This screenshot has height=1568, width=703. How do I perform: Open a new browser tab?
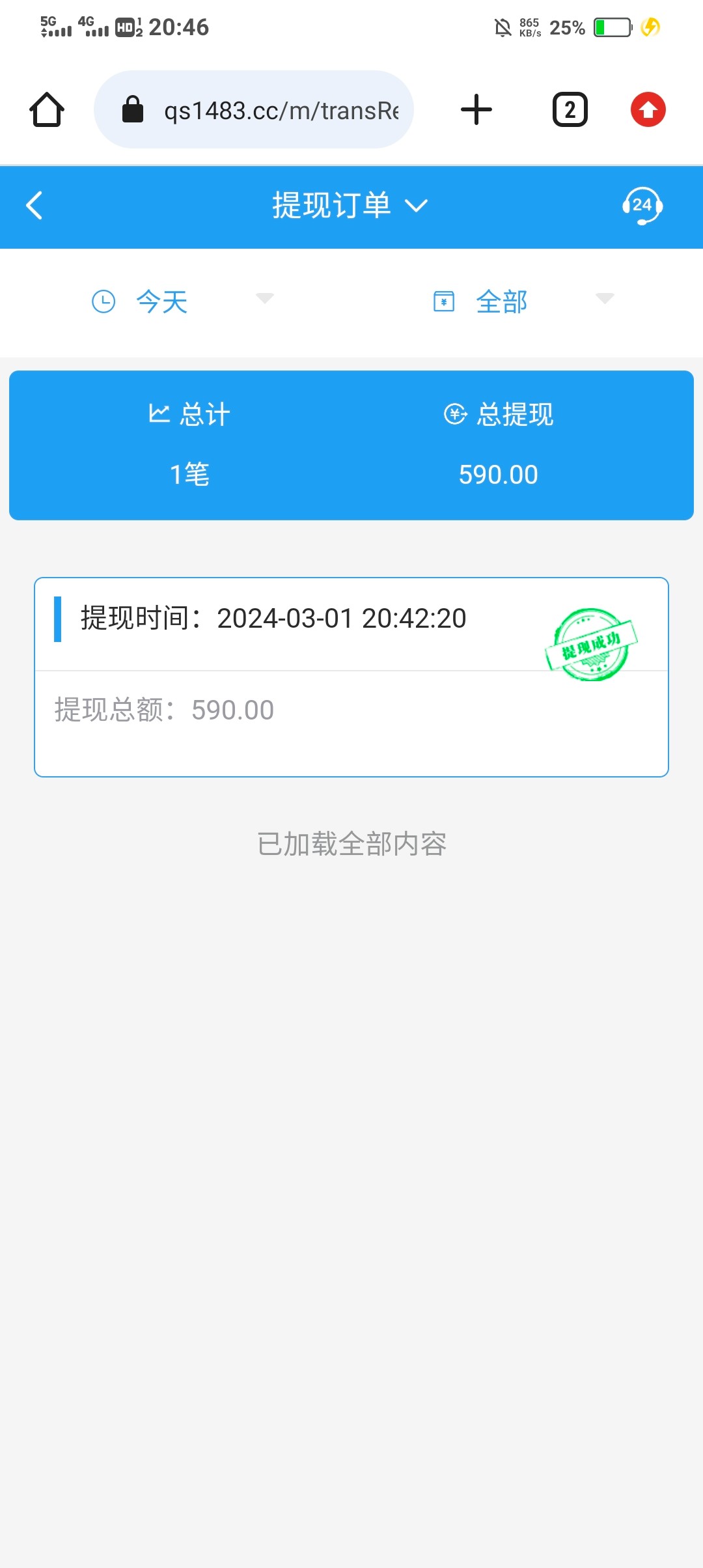click(x=476, y=109)
